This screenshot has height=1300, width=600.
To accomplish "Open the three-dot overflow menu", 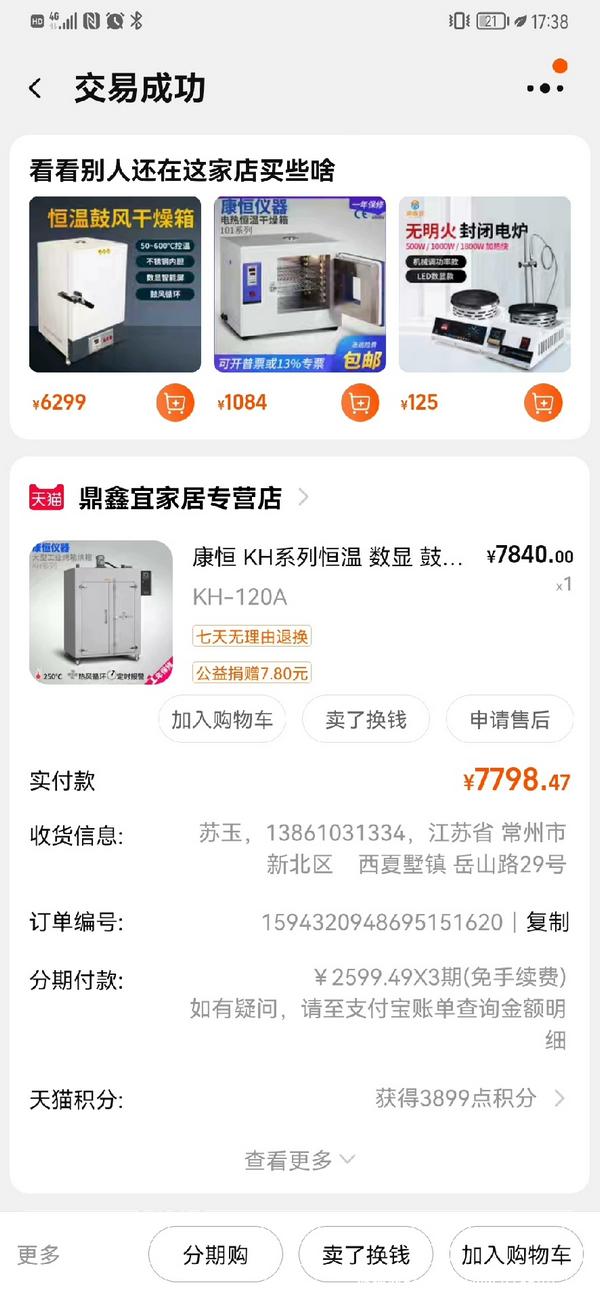I will 545,88.
